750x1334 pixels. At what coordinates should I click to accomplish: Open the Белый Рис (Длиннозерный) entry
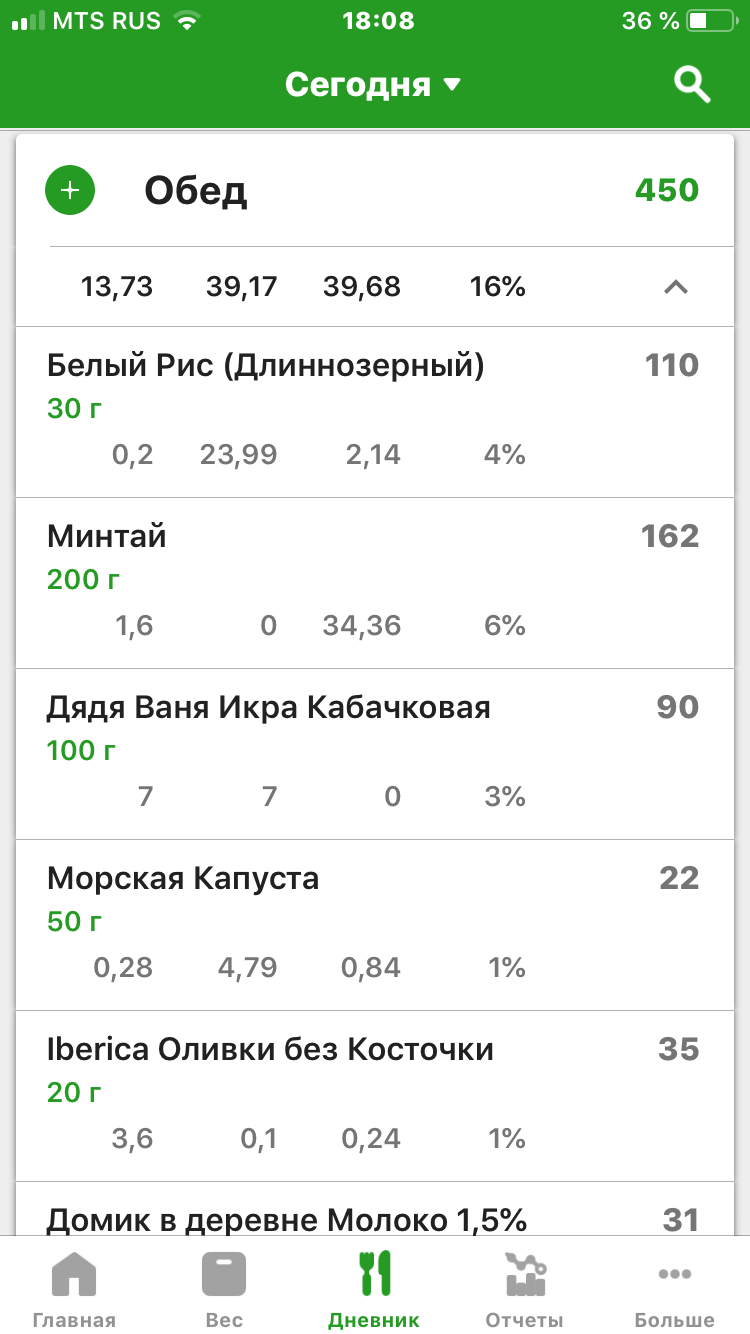(374, 410)
